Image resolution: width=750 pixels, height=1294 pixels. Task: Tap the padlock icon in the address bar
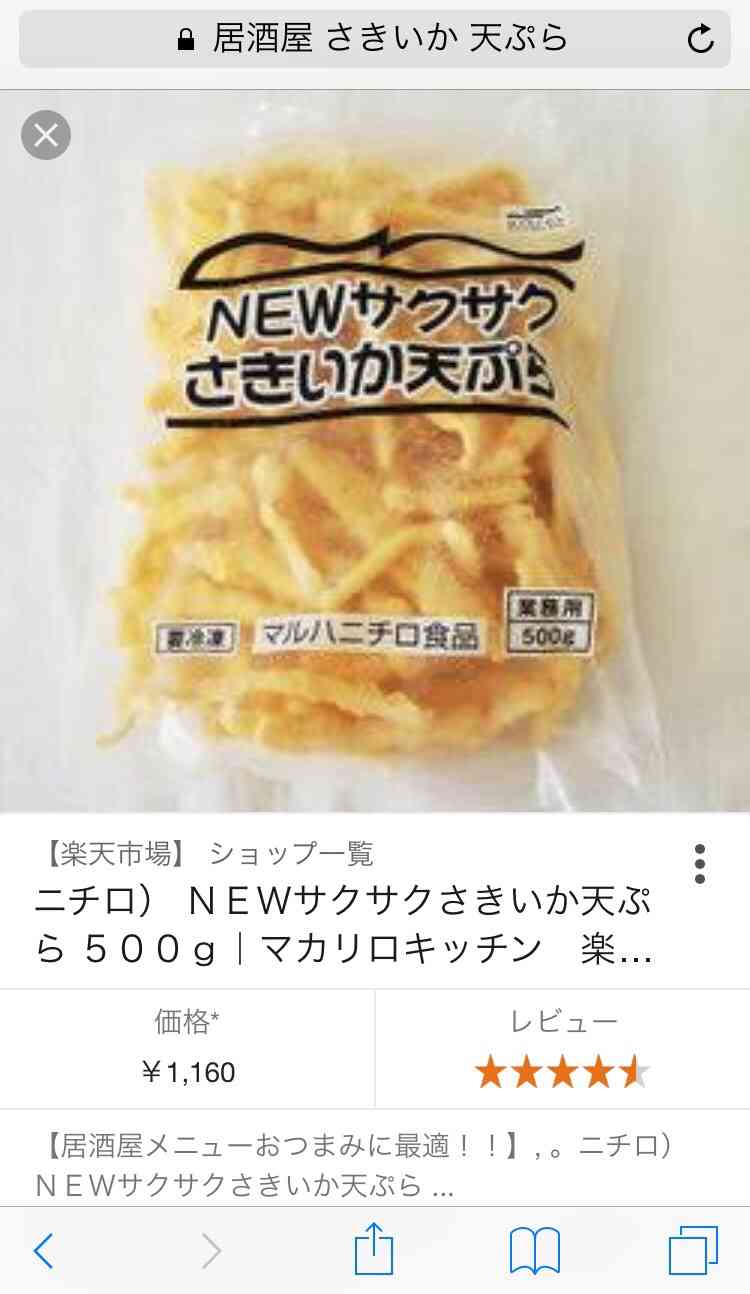pos(184,37)
